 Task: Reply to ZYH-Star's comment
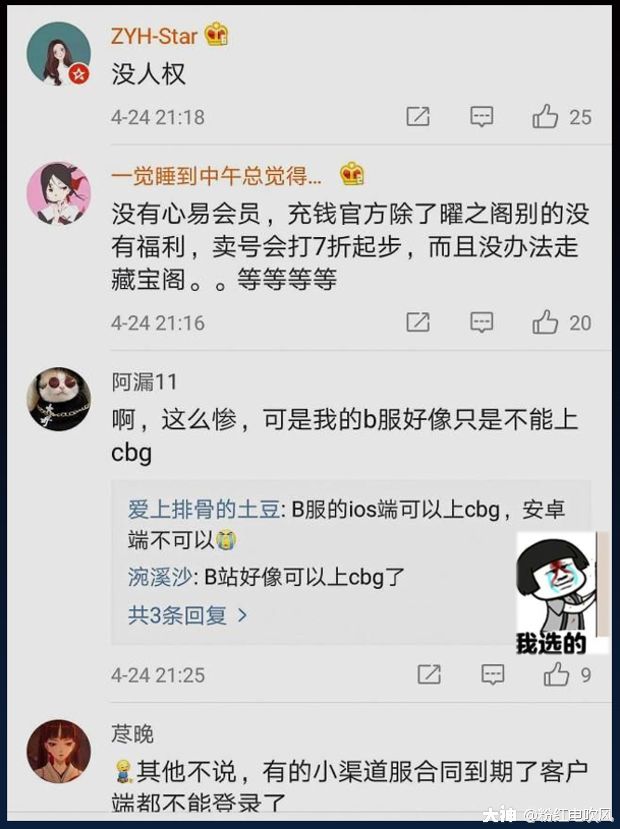(x=482, y=117)
